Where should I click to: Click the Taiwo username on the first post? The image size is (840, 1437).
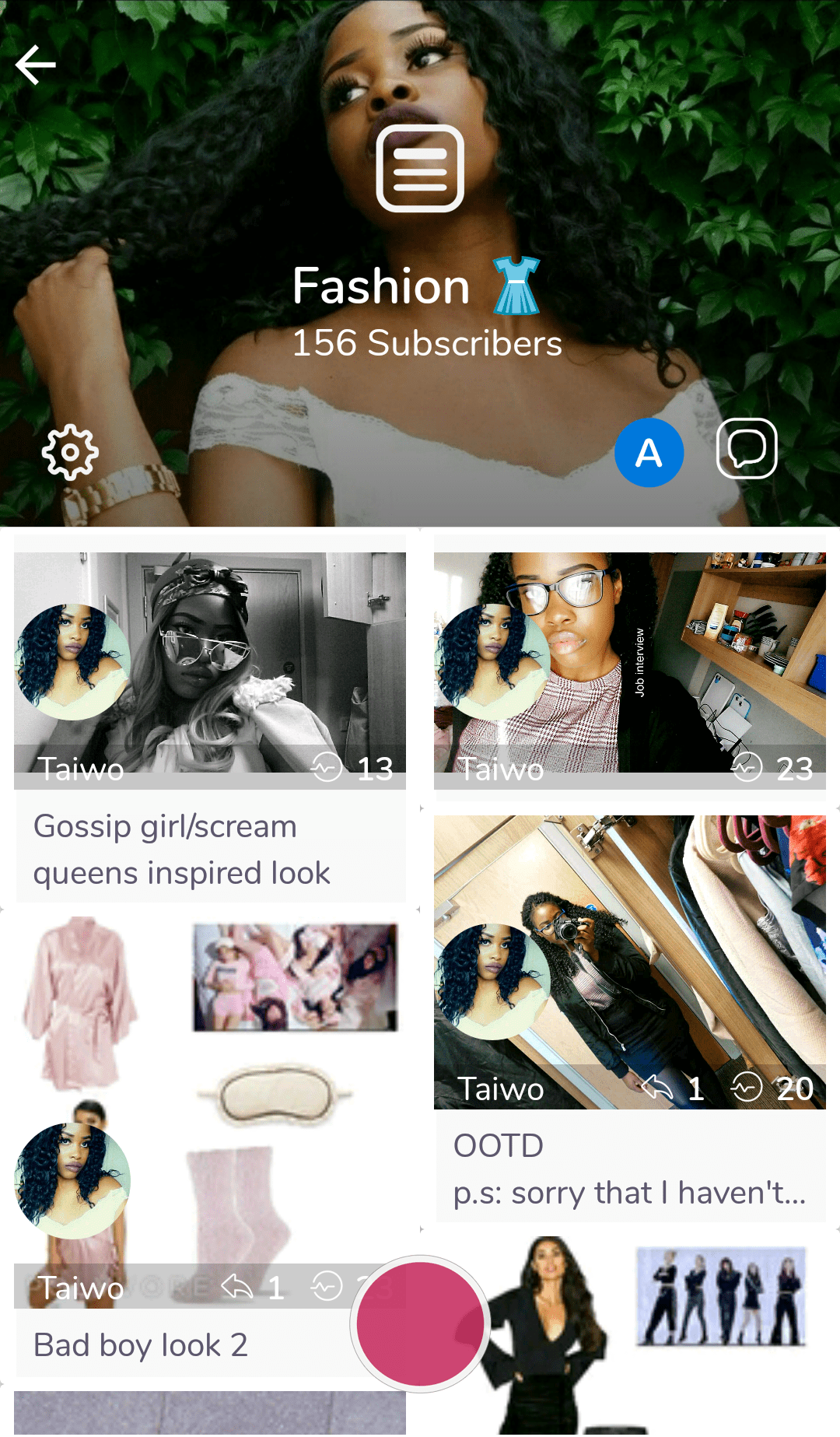(82, 769)
